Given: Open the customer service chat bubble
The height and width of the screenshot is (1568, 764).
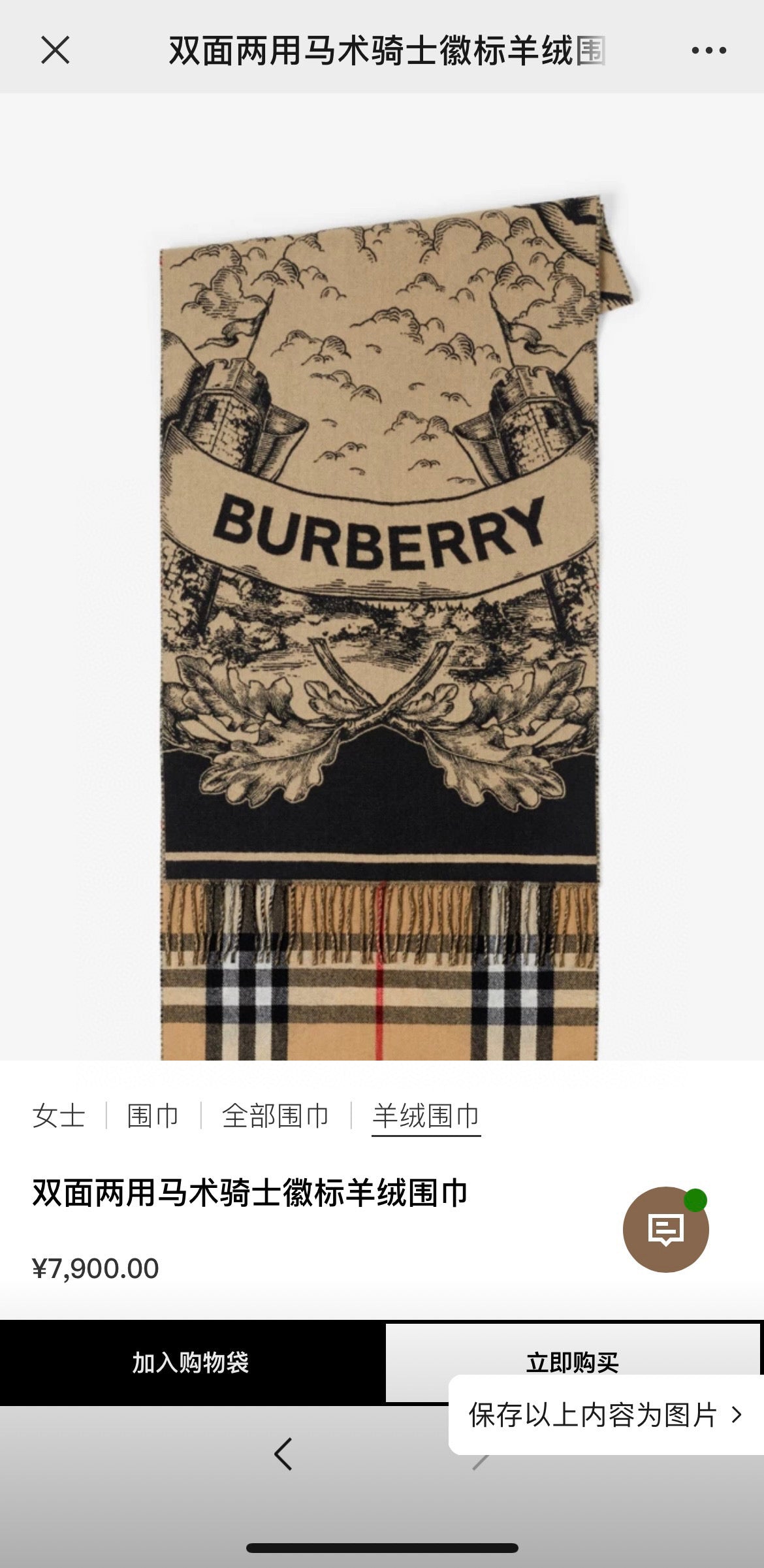Looking at the screenshot, I should 665,1230.
